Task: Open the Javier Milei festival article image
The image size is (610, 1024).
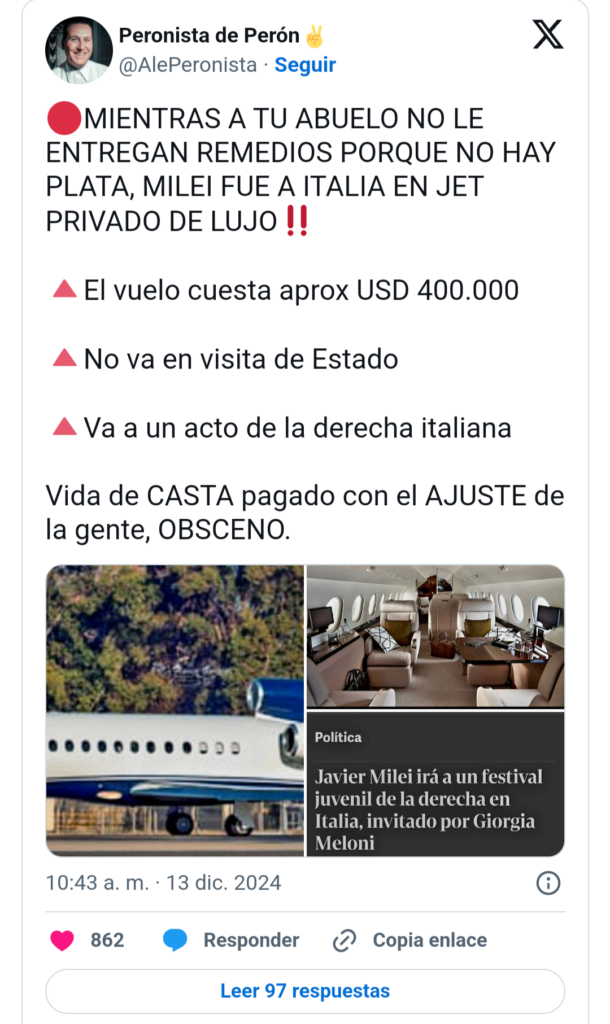Action: coord(435,784)
